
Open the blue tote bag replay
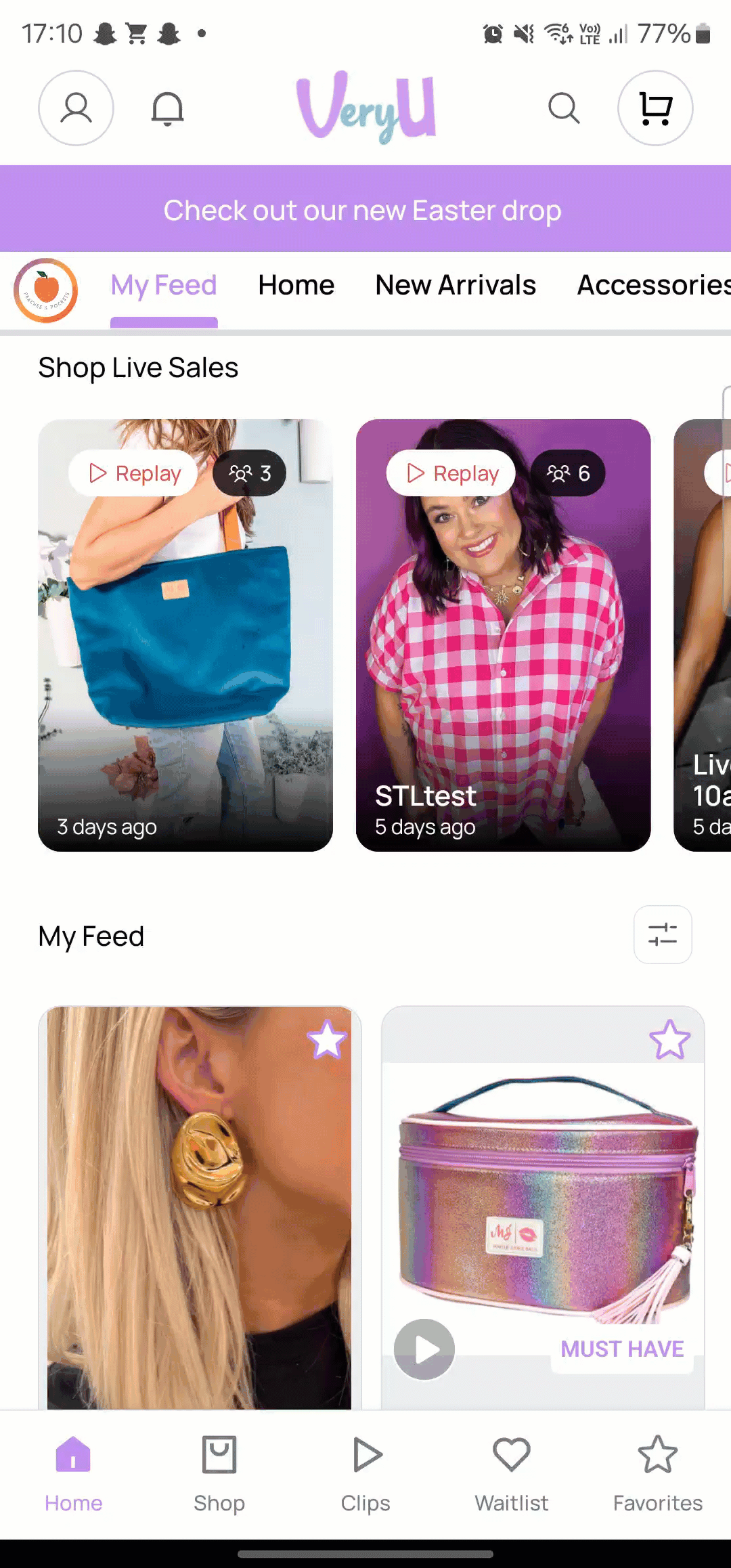pos(185,636)
